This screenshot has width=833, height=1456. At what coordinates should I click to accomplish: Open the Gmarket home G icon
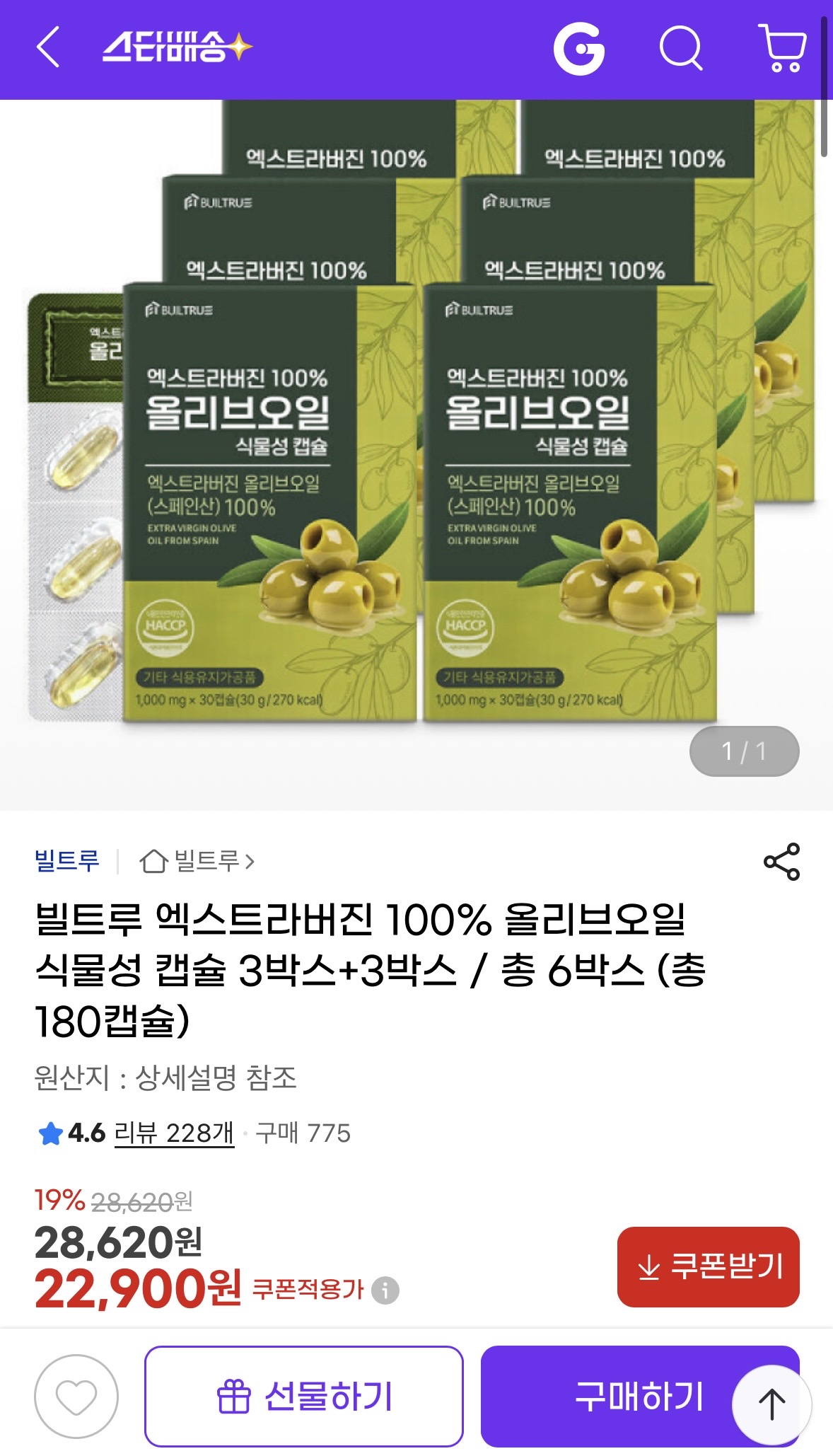tap(578, 49)
